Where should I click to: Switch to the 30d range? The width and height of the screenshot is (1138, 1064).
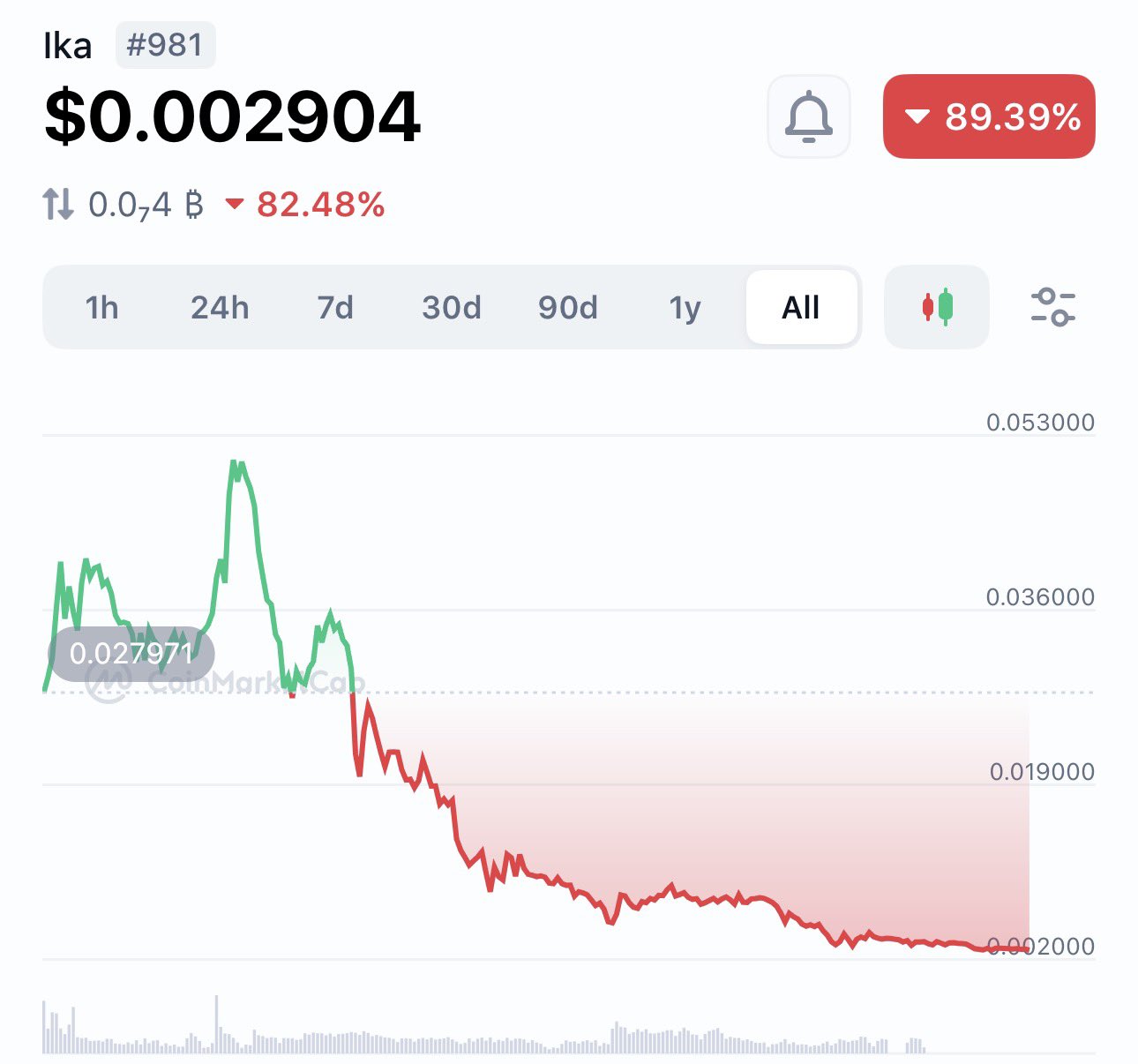451,307
